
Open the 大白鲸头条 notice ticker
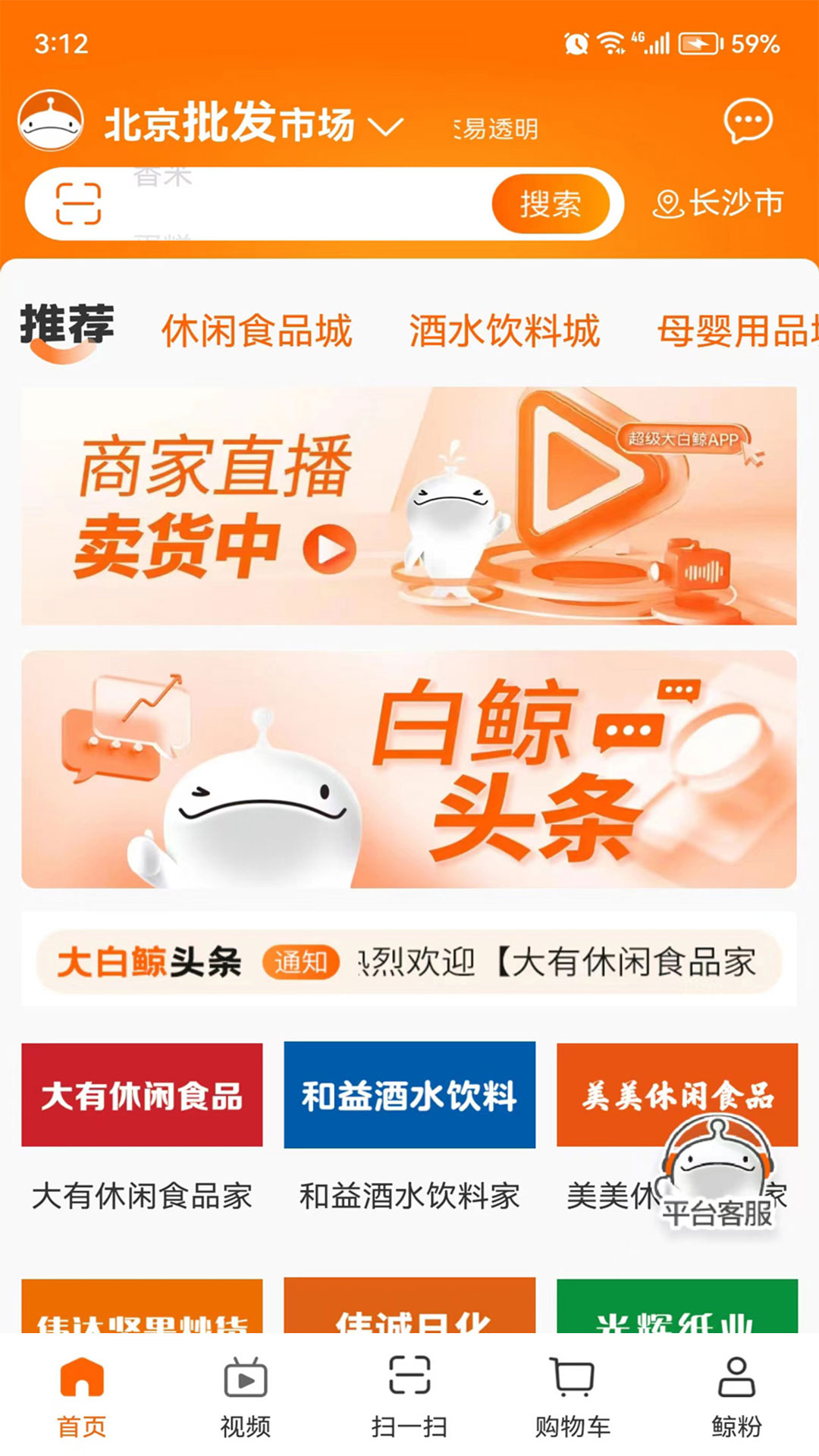point(409,962)
